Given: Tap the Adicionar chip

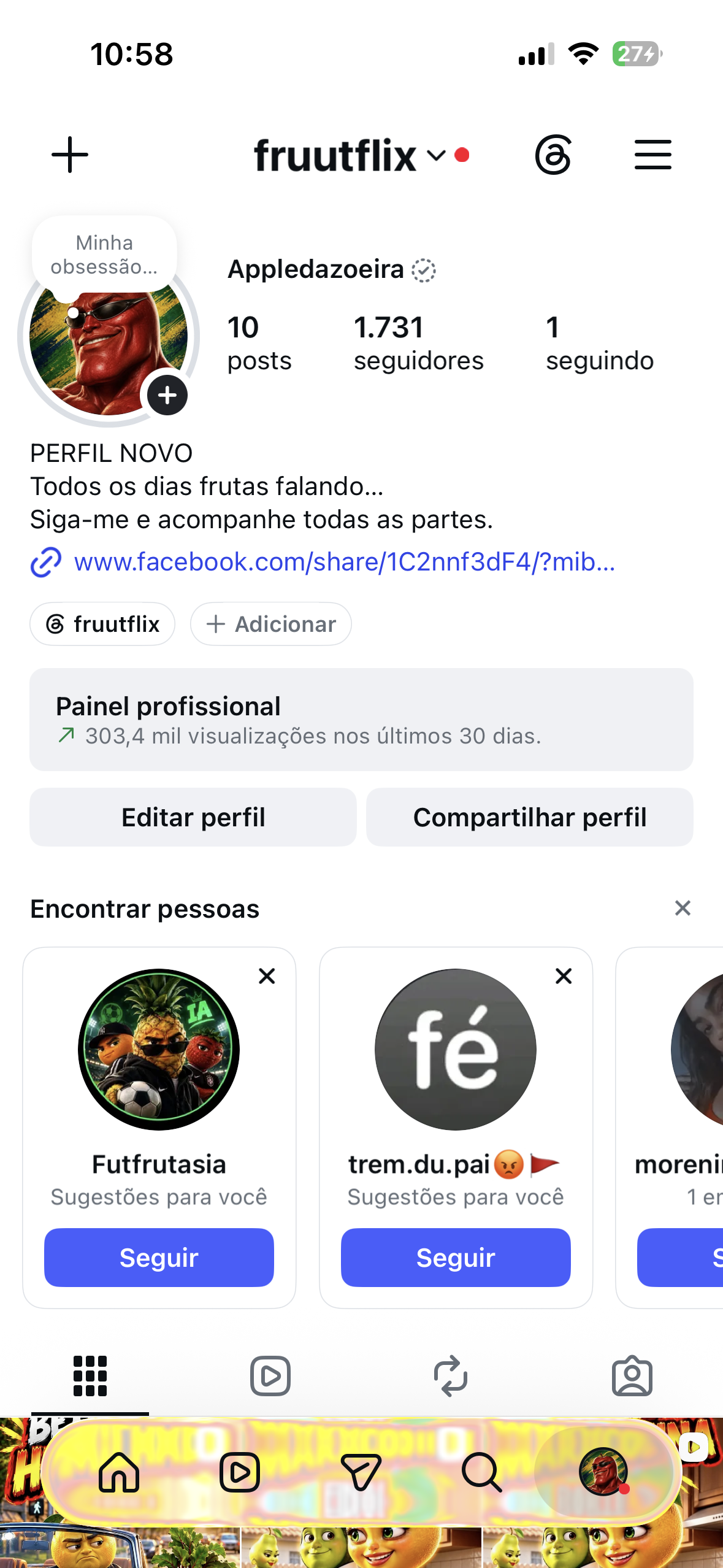Looking at the screenshot, I should [x=270, y=624].
